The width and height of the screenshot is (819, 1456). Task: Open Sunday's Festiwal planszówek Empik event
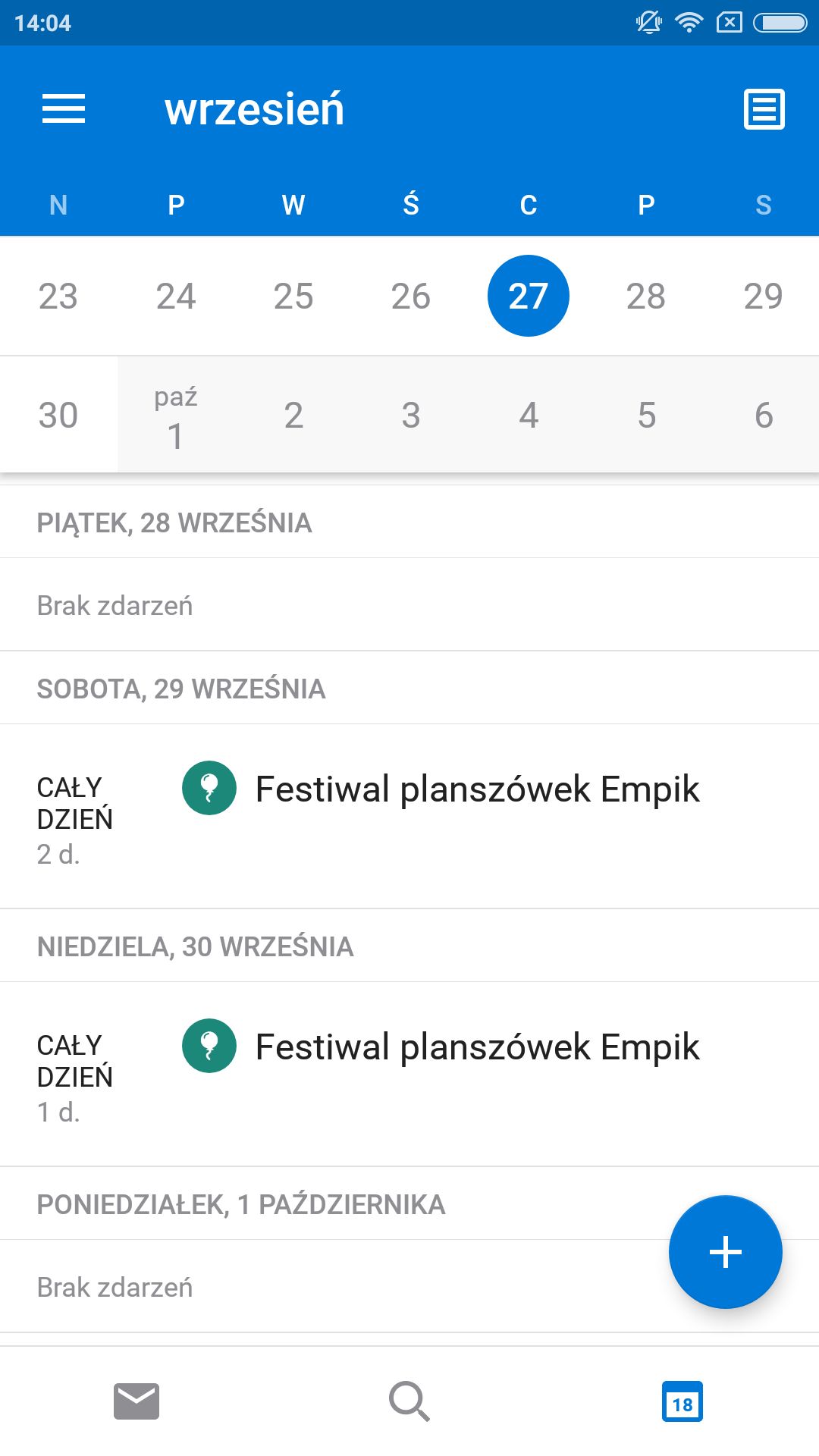point(409,1074)
